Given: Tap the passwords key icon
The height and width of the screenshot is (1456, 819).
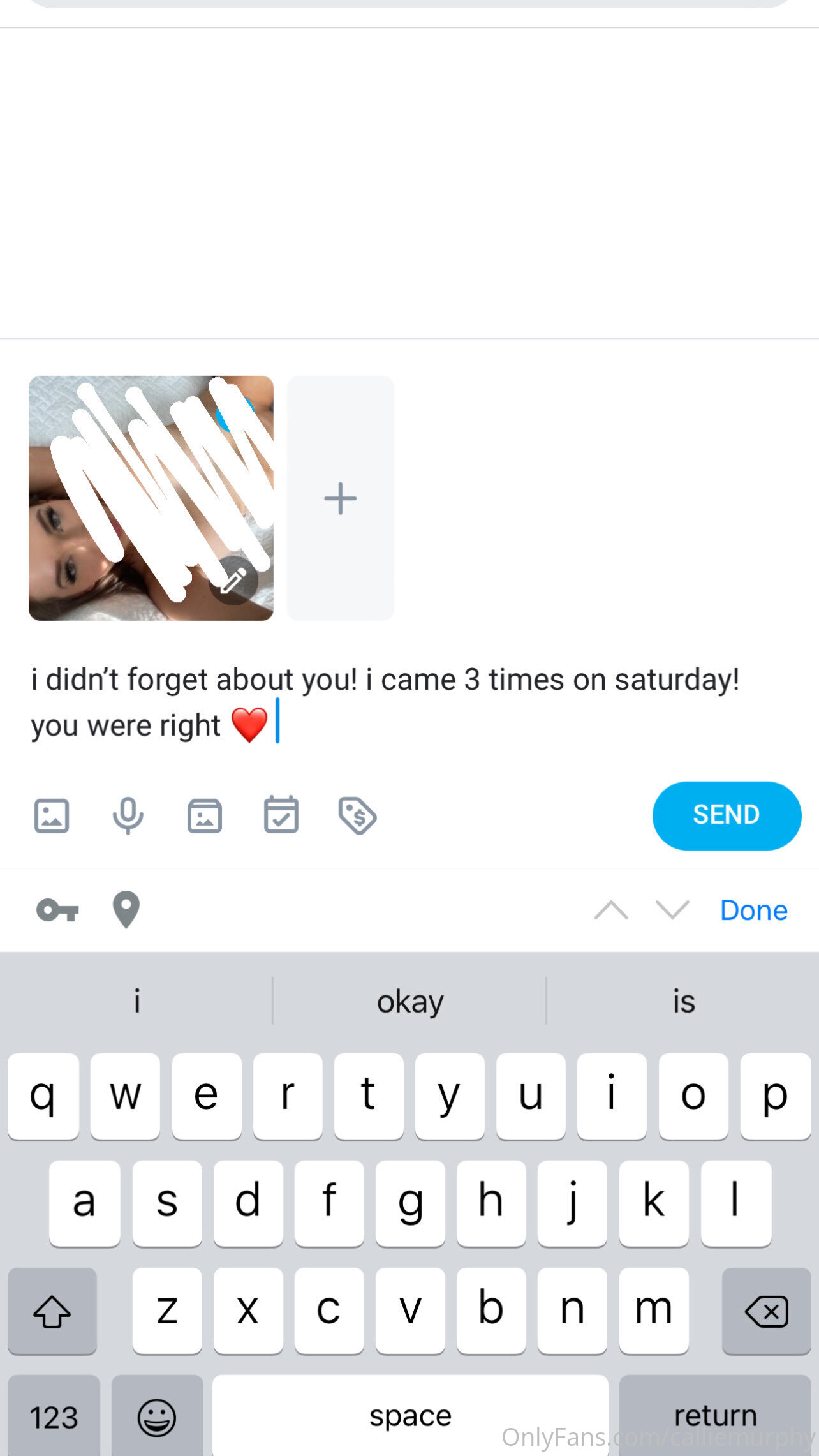Looking at the screenshot, I should tap(57, 910).
